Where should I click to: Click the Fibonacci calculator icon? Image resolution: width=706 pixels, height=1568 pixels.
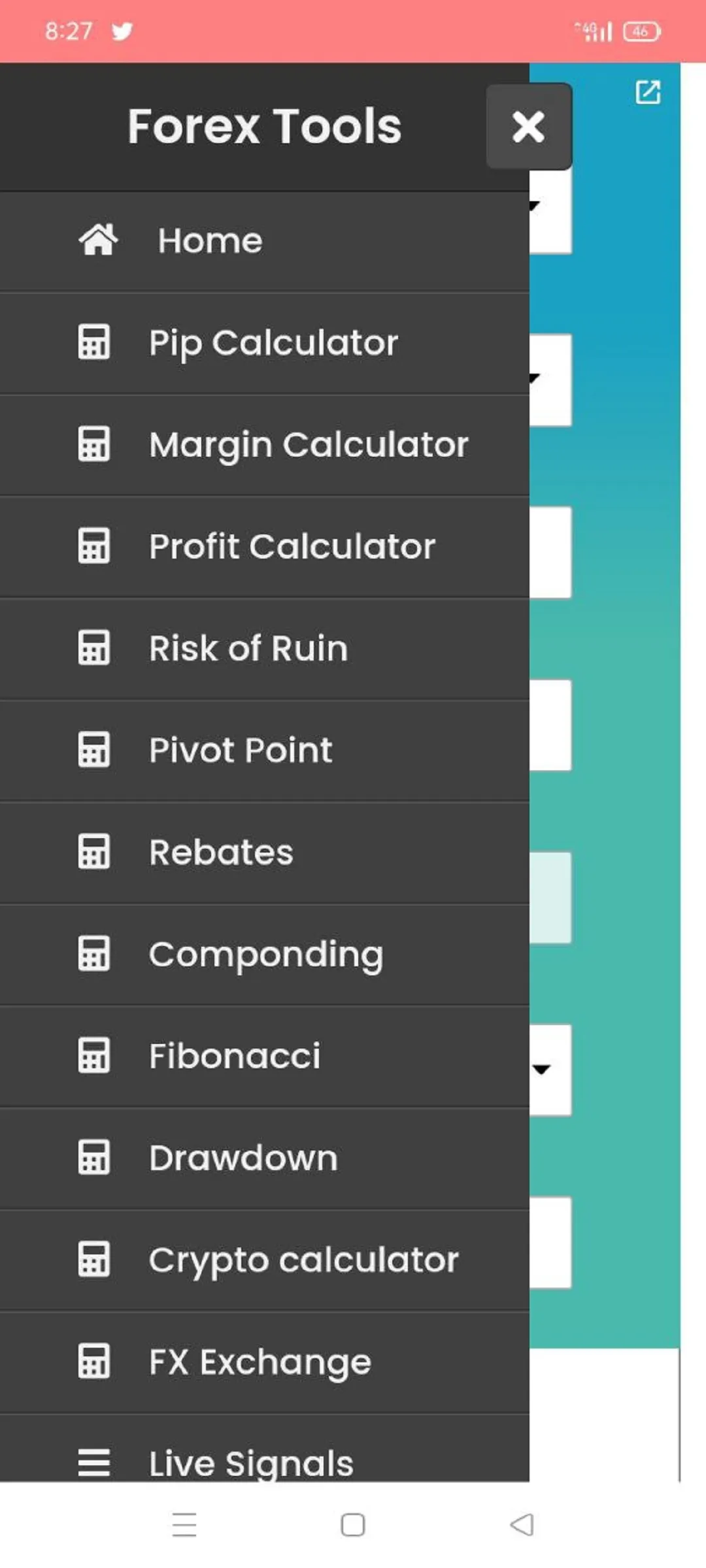(94, 1054)
